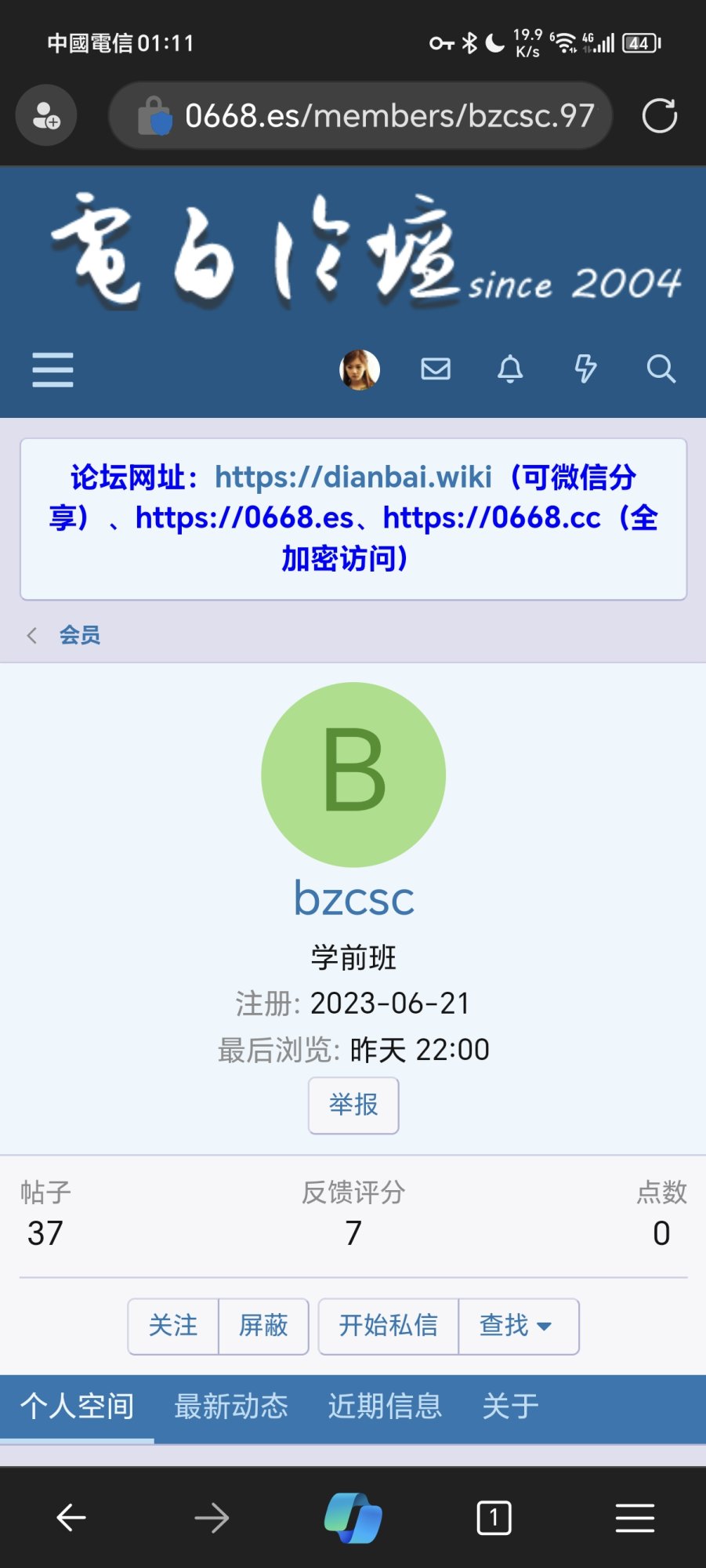Open your account avatar menu

(x=360, y=369)
